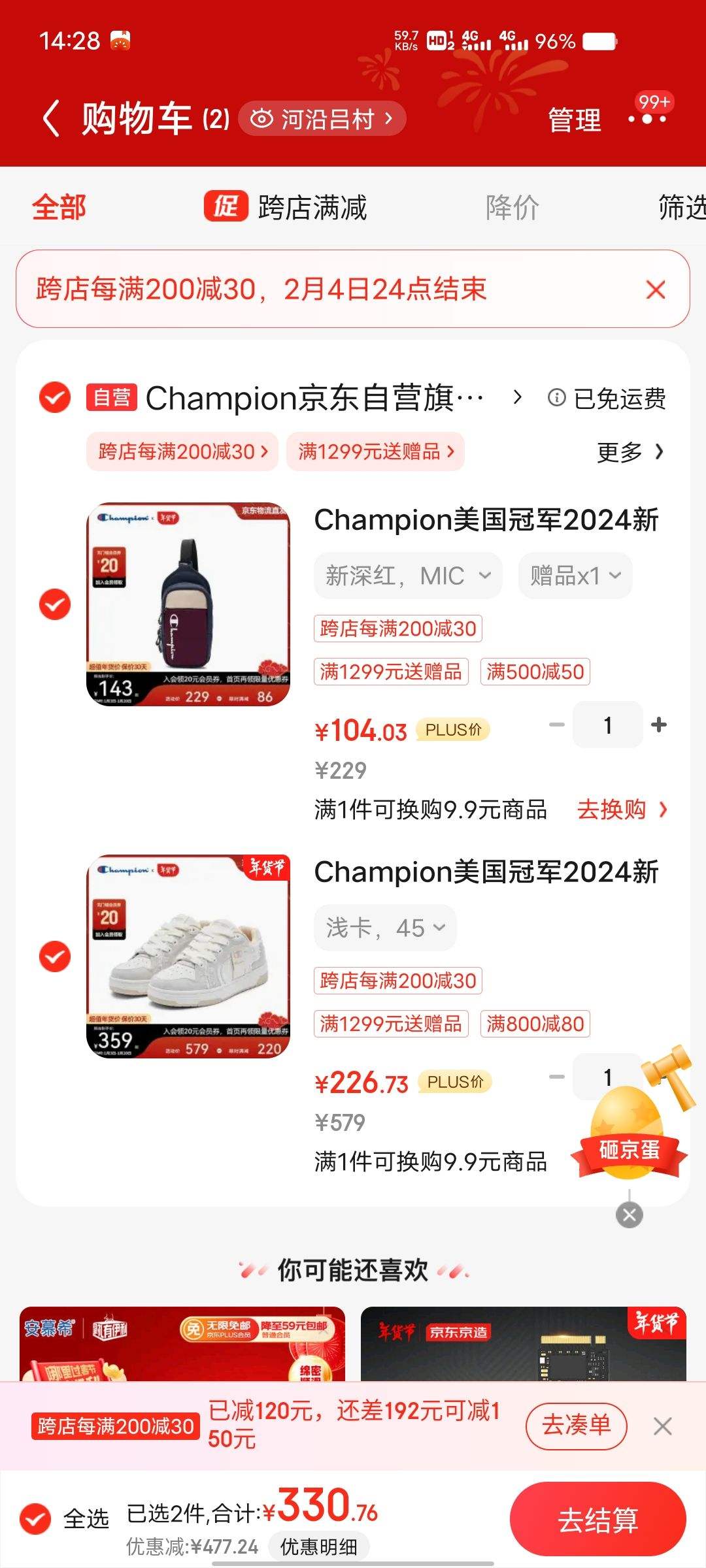Switch to the 降价 tab
This screenshot has height=1568, width=706.
point(512,208)
